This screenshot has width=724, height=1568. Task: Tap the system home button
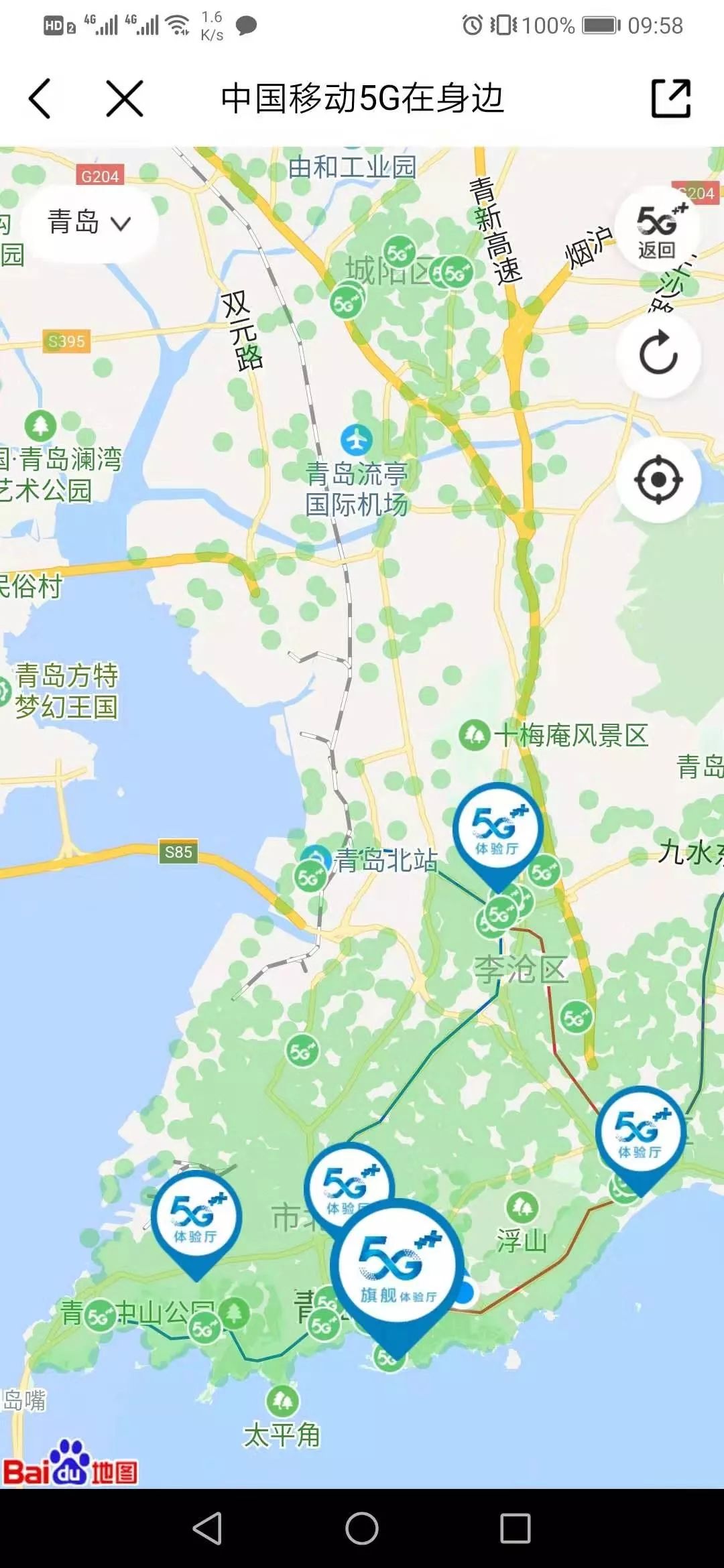(x=362, y=1528)
